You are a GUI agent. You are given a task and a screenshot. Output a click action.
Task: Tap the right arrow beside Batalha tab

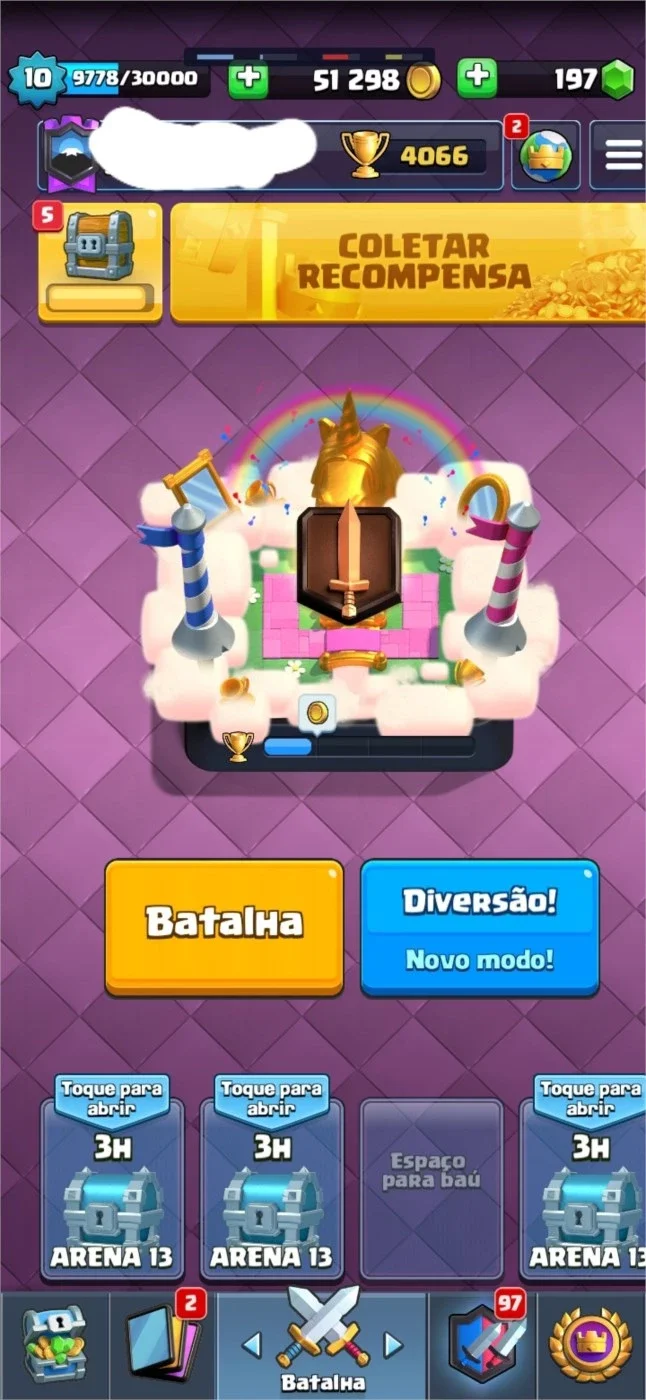coord(393,1345)
